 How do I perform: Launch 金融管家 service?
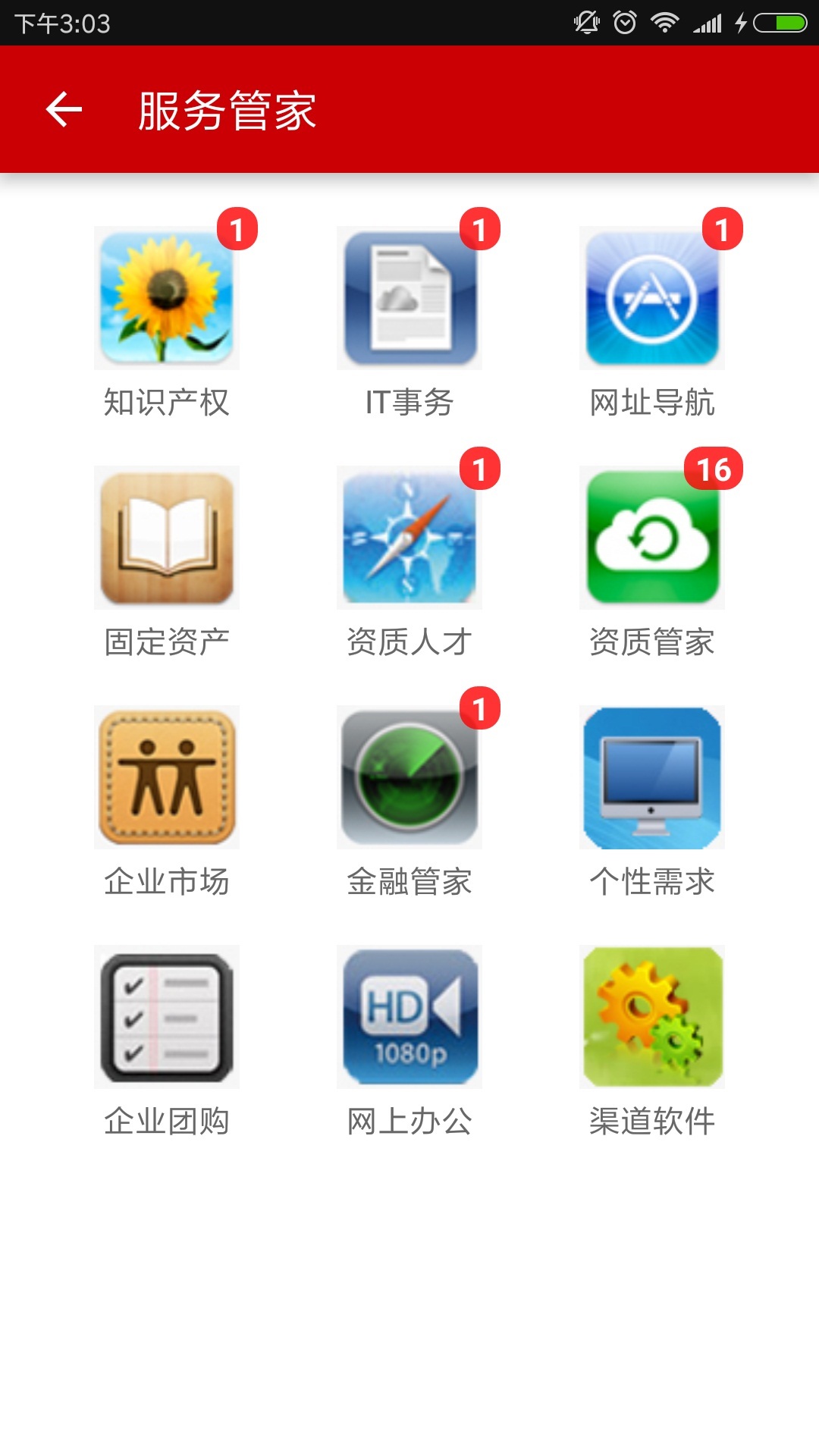409,777
